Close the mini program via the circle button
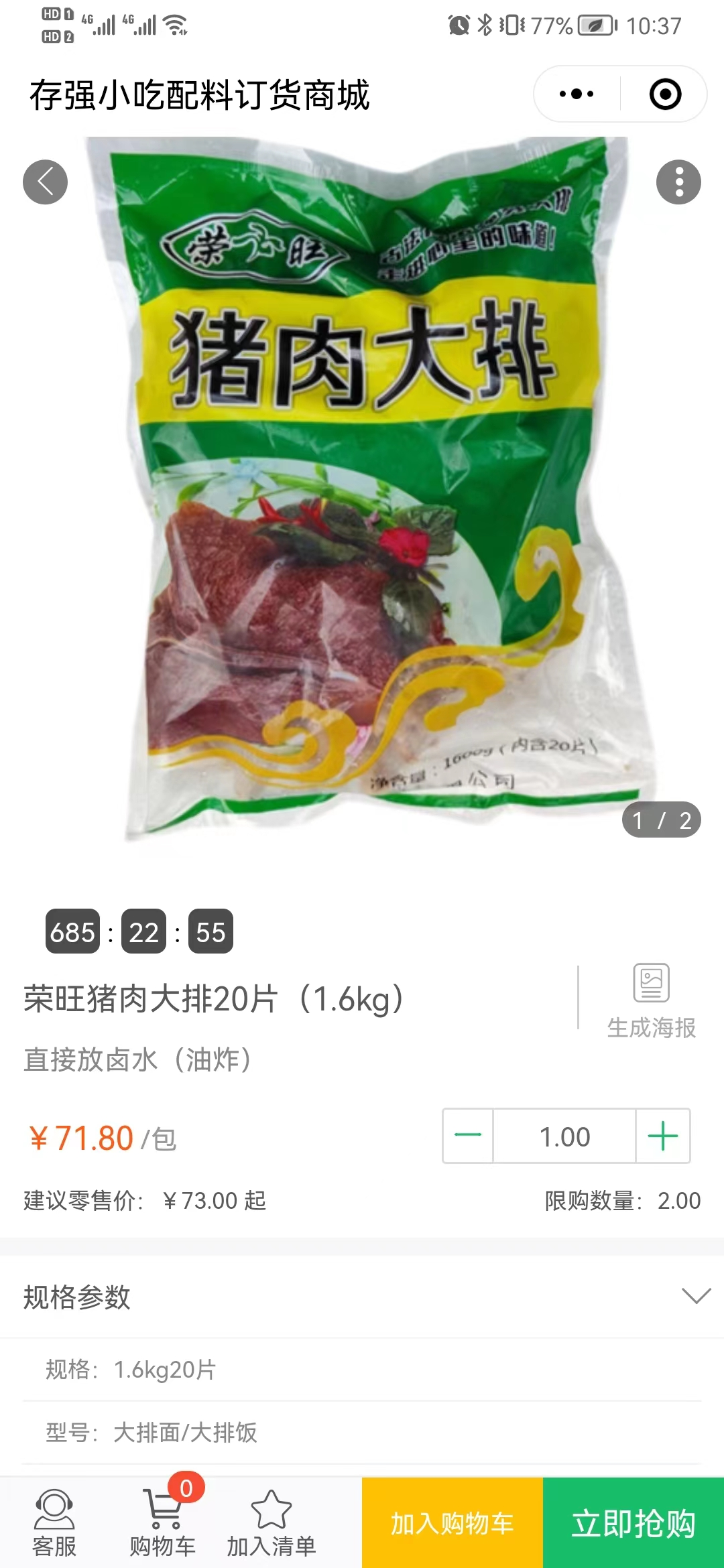Image resolution: width=724 pixels, height=1568 pixels. [x=665, y=94]
